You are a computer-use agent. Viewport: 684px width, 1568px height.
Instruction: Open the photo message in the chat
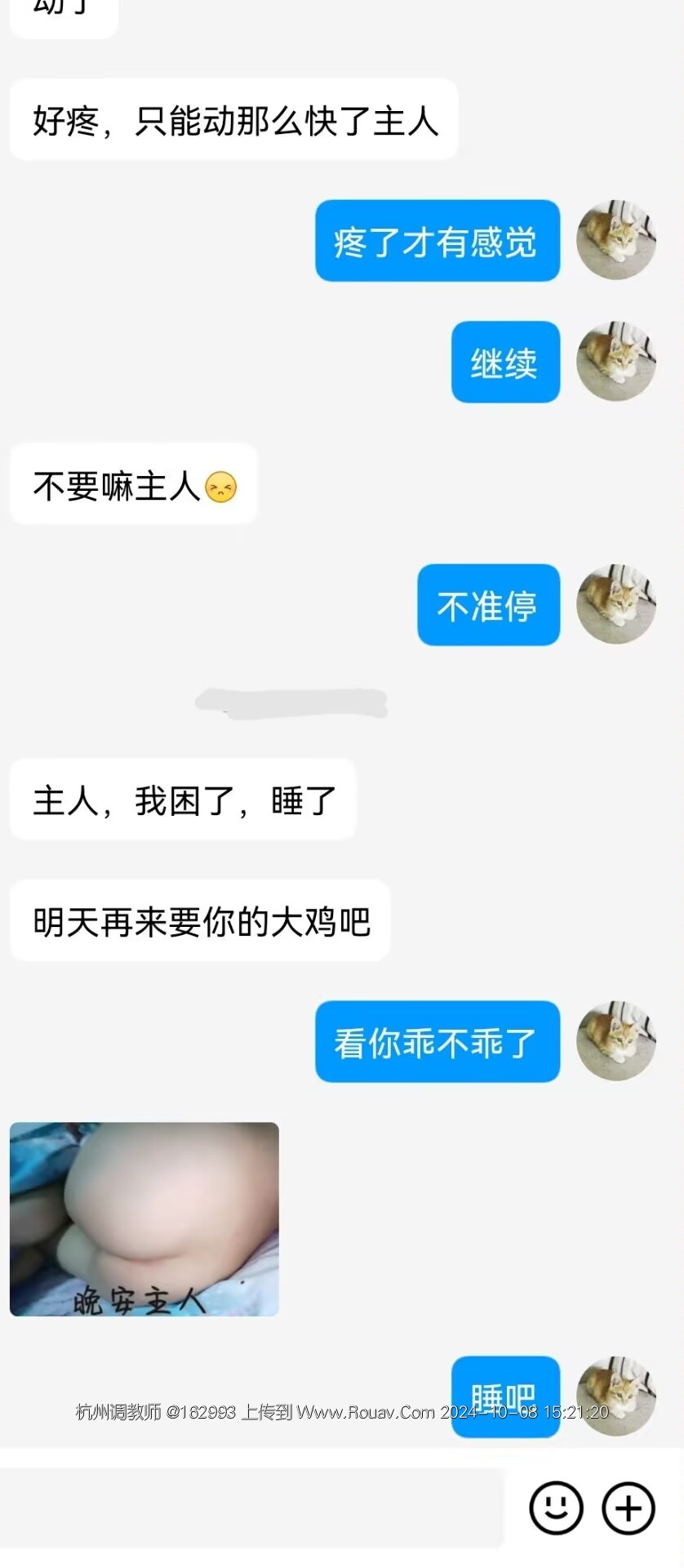tap(144, 1218)
